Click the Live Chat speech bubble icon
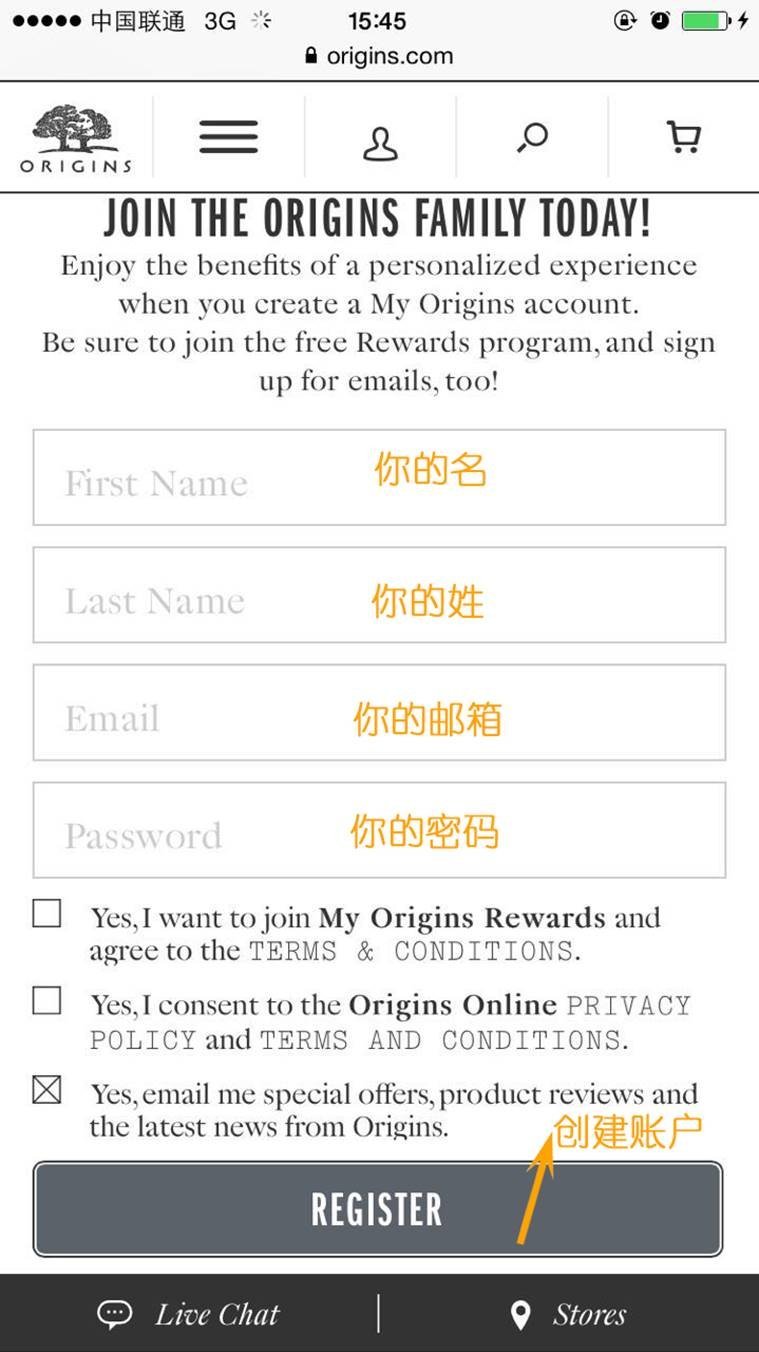This screenshot has height=1352, width=759. tap(115, 1313)
